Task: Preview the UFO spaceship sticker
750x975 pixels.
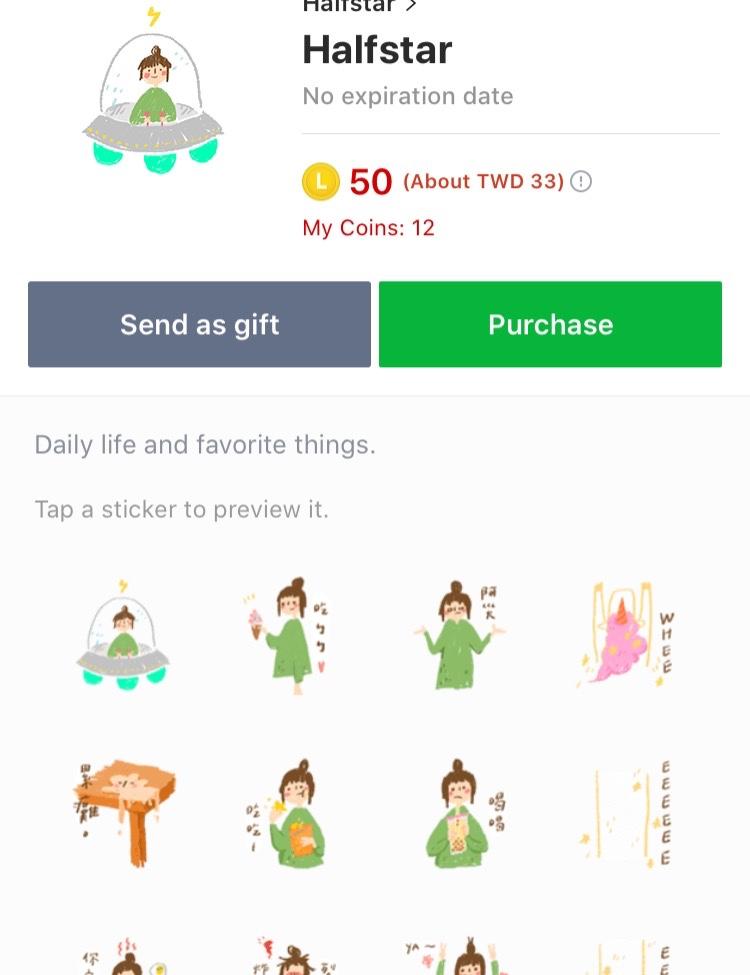Action: (x=122, y=635)
